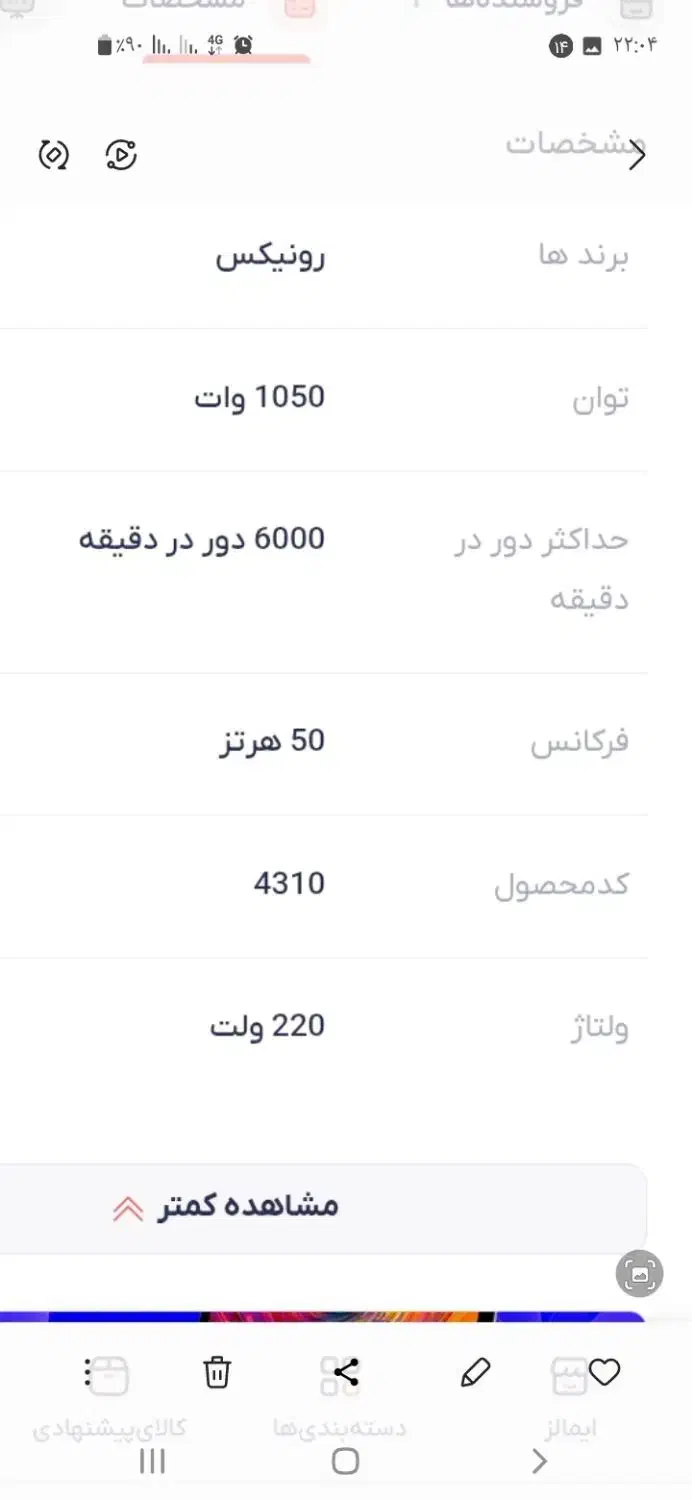Mark this image as favorite
The width and height of the screenshot is (692, 1500).
(x=604, y=1372)
